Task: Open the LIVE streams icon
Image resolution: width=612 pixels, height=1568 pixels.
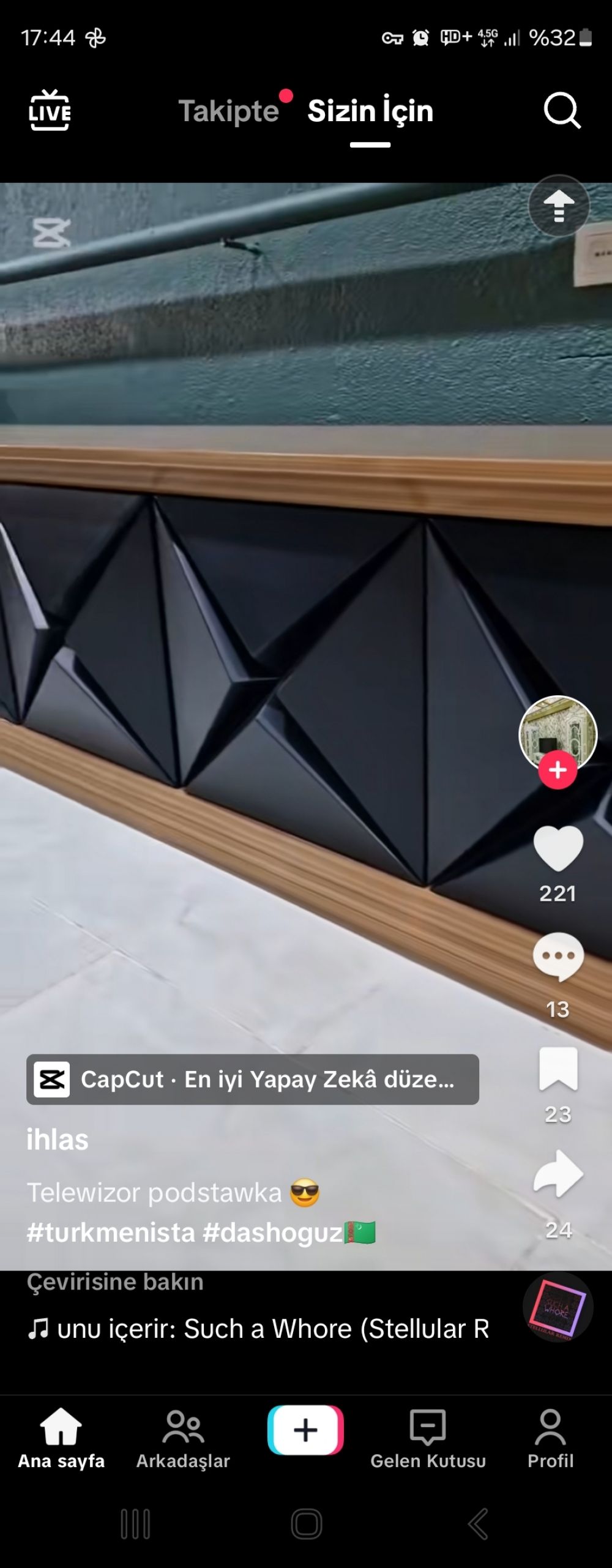Action: tap(50, 111)
